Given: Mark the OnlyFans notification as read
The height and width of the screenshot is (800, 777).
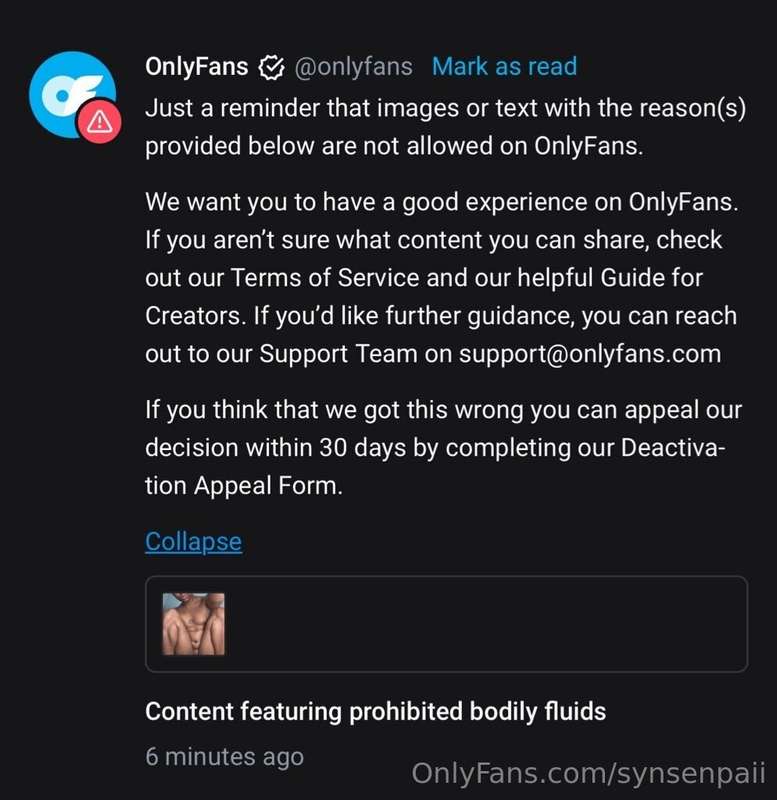Looking at the screenshot, I should (504, 67).
